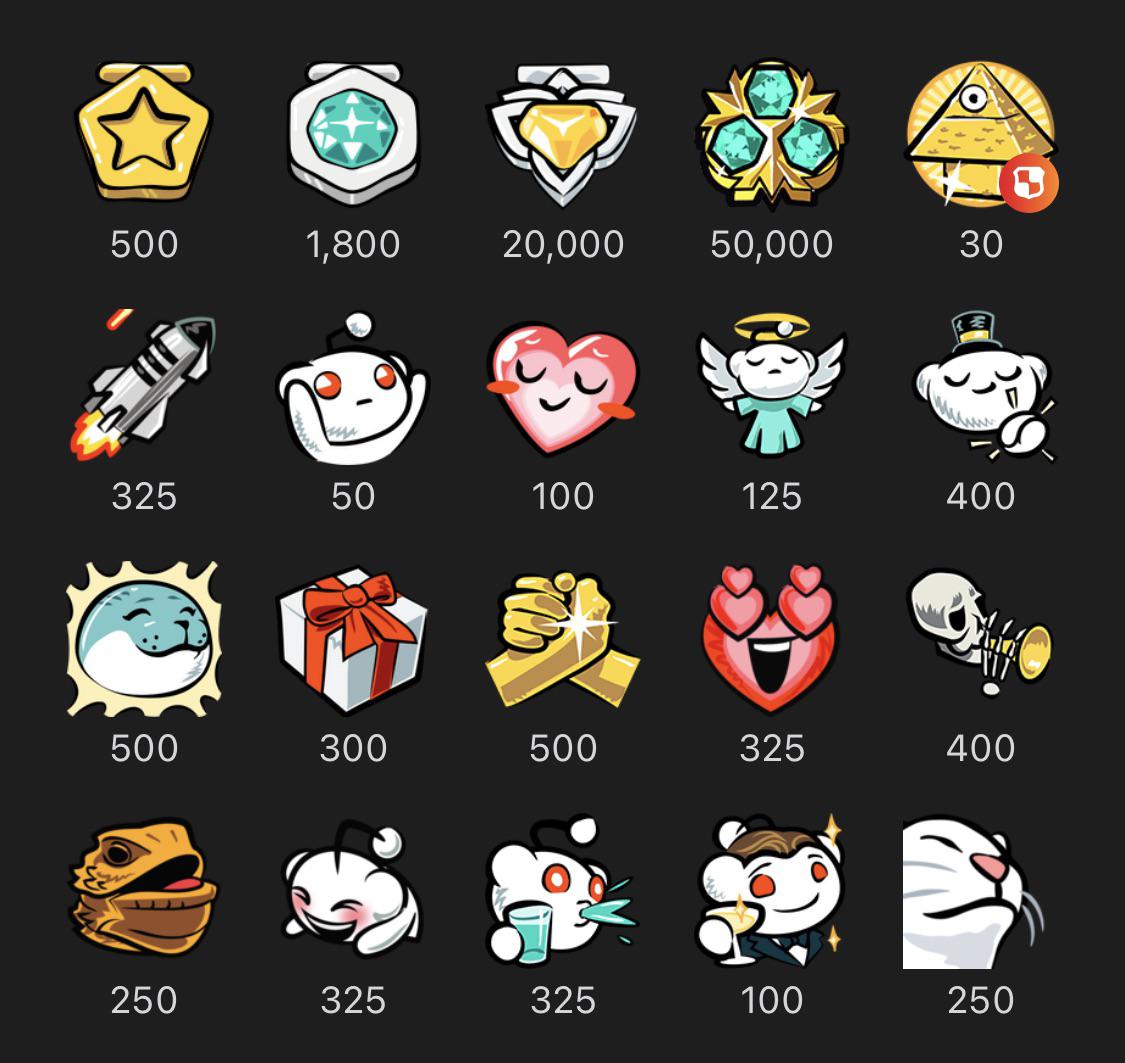
Task: Choose the white cat award for 250
Action: click(x=975, y=893)
